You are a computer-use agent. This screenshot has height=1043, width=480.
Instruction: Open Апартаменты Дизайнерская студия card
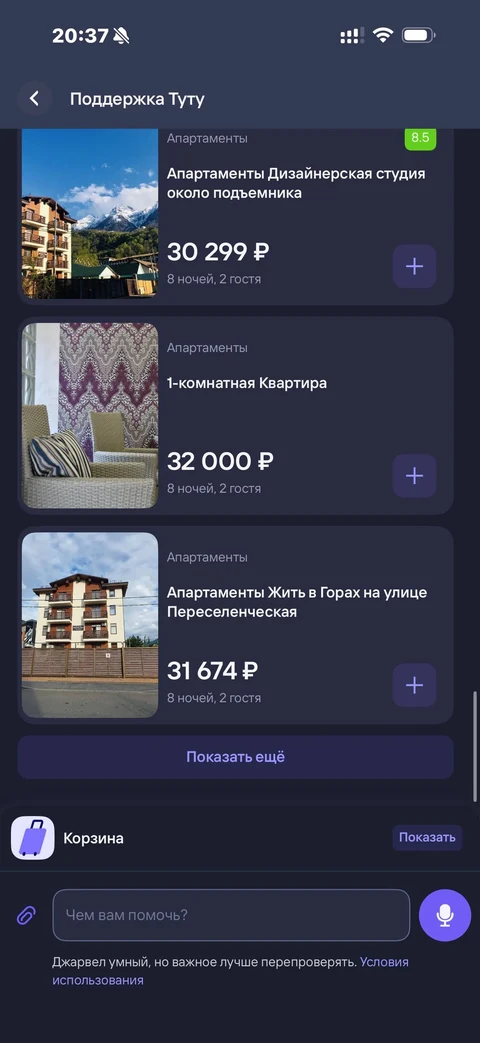tap(235, 216)
